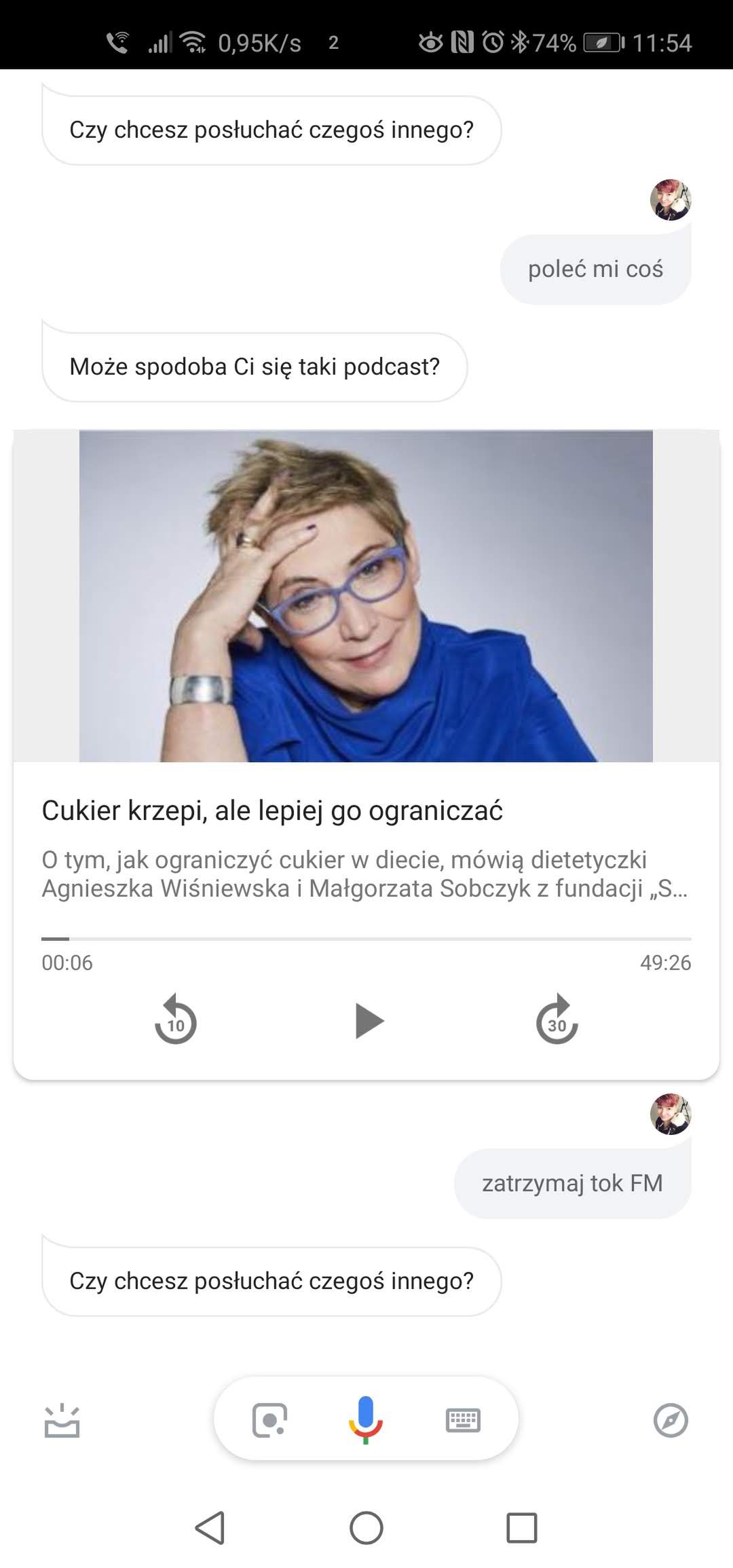The width and height of the screenshot is (733, 1568).
Task: Go to the home screen
Action: (x=366, y=1528)
